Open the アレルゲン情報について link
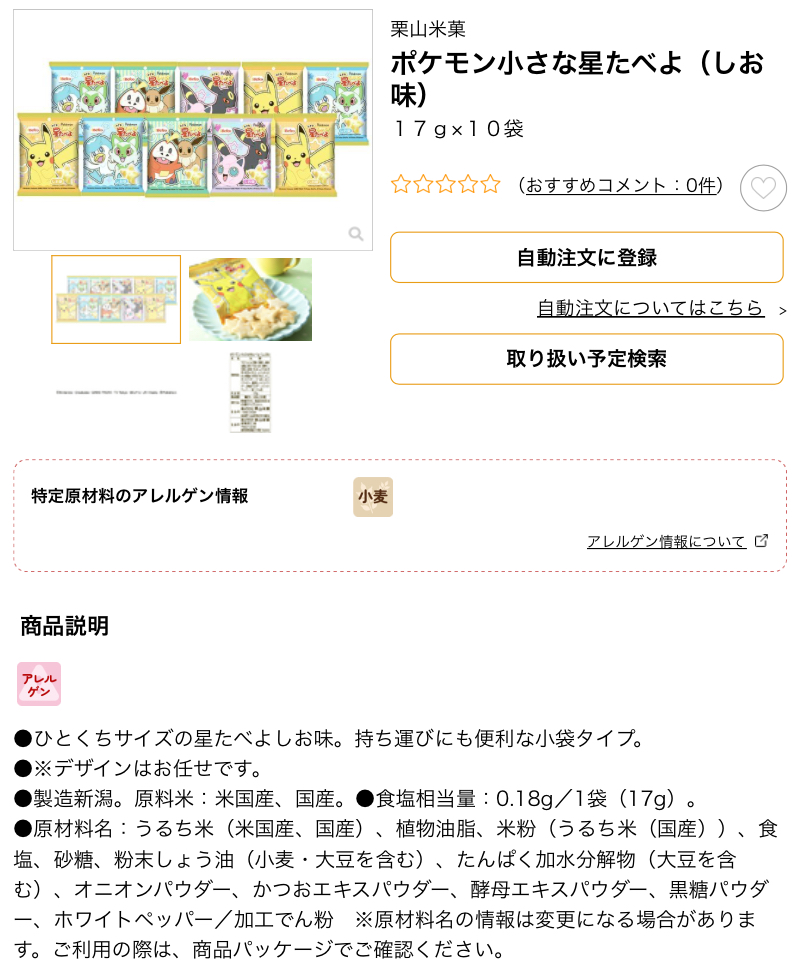802x971 pixels. pyautogui.click(x=666, y=541)
